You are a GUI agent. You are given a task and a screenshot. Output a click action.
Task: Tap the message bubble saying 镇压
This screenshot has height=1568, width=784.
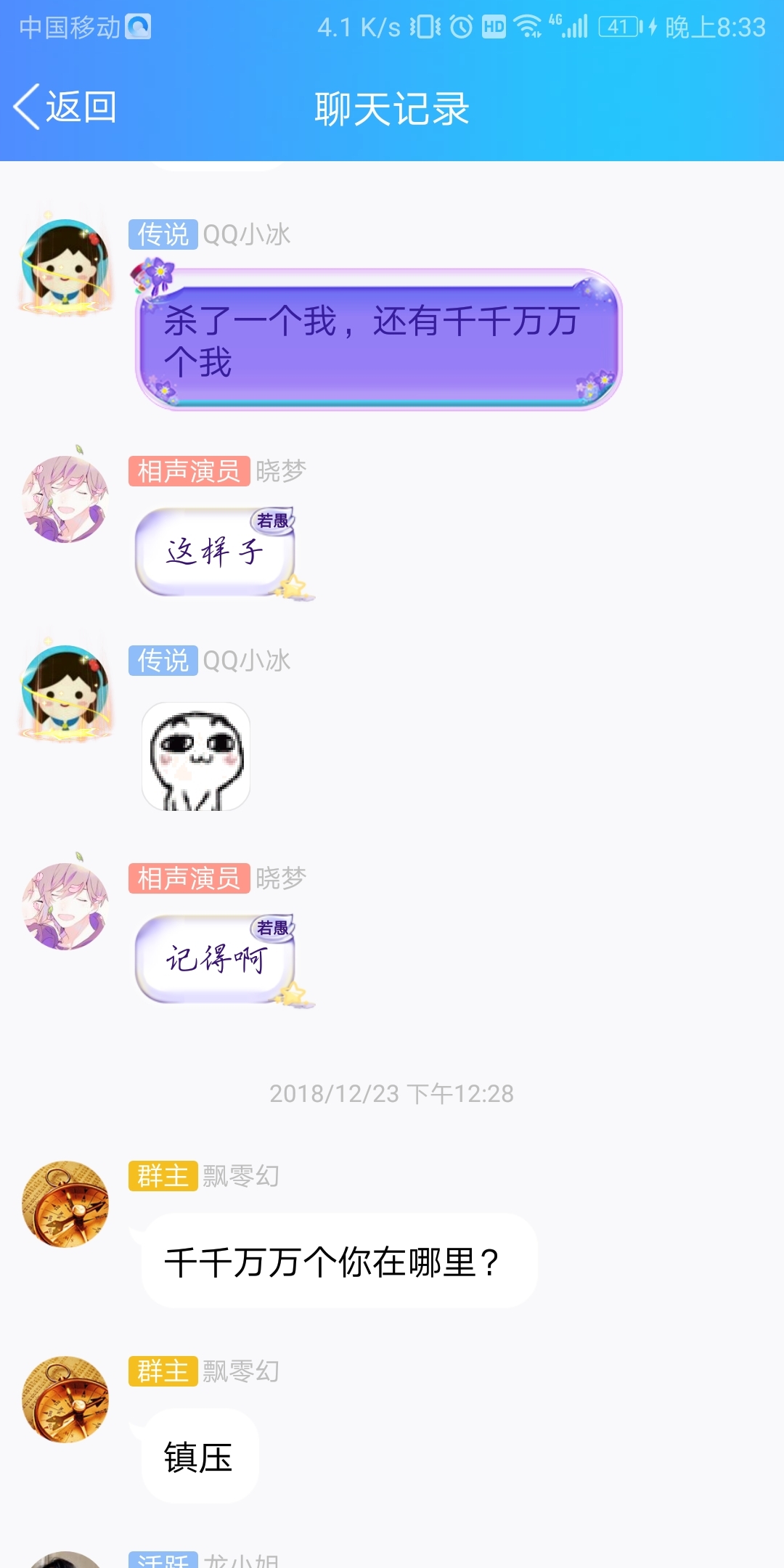[x=199, y=1457]
